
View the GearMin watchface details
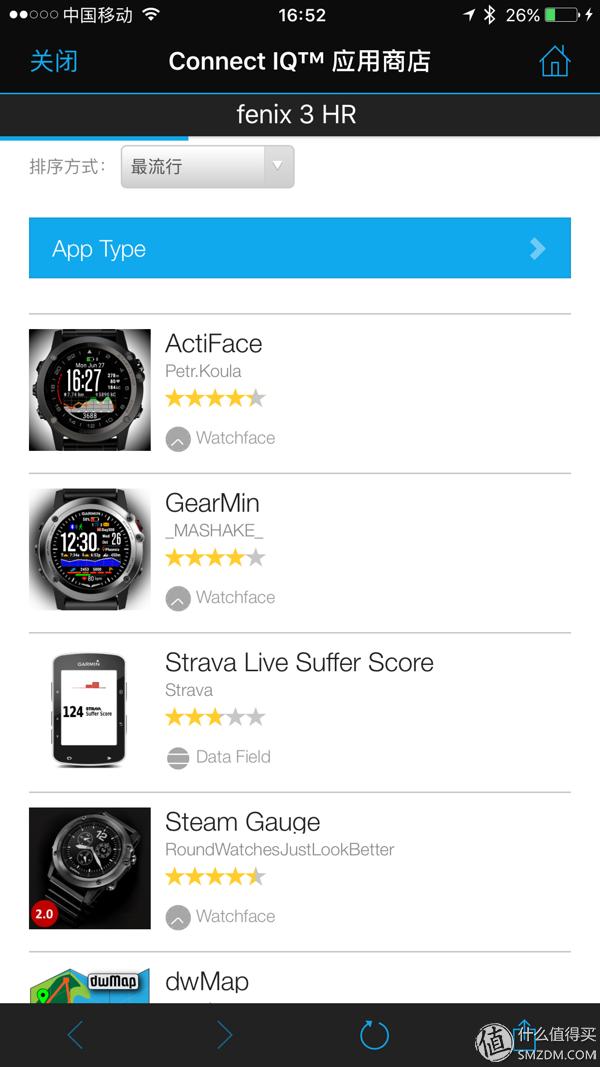[x=211, y=504]
